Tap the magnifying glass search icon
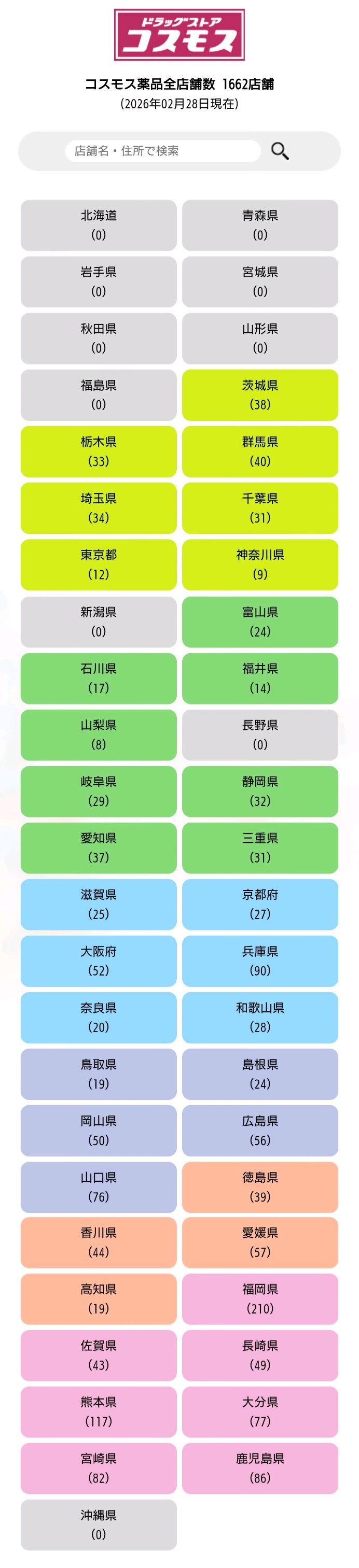The width and height of the screenshot is (359, 1568). [280, 151]
